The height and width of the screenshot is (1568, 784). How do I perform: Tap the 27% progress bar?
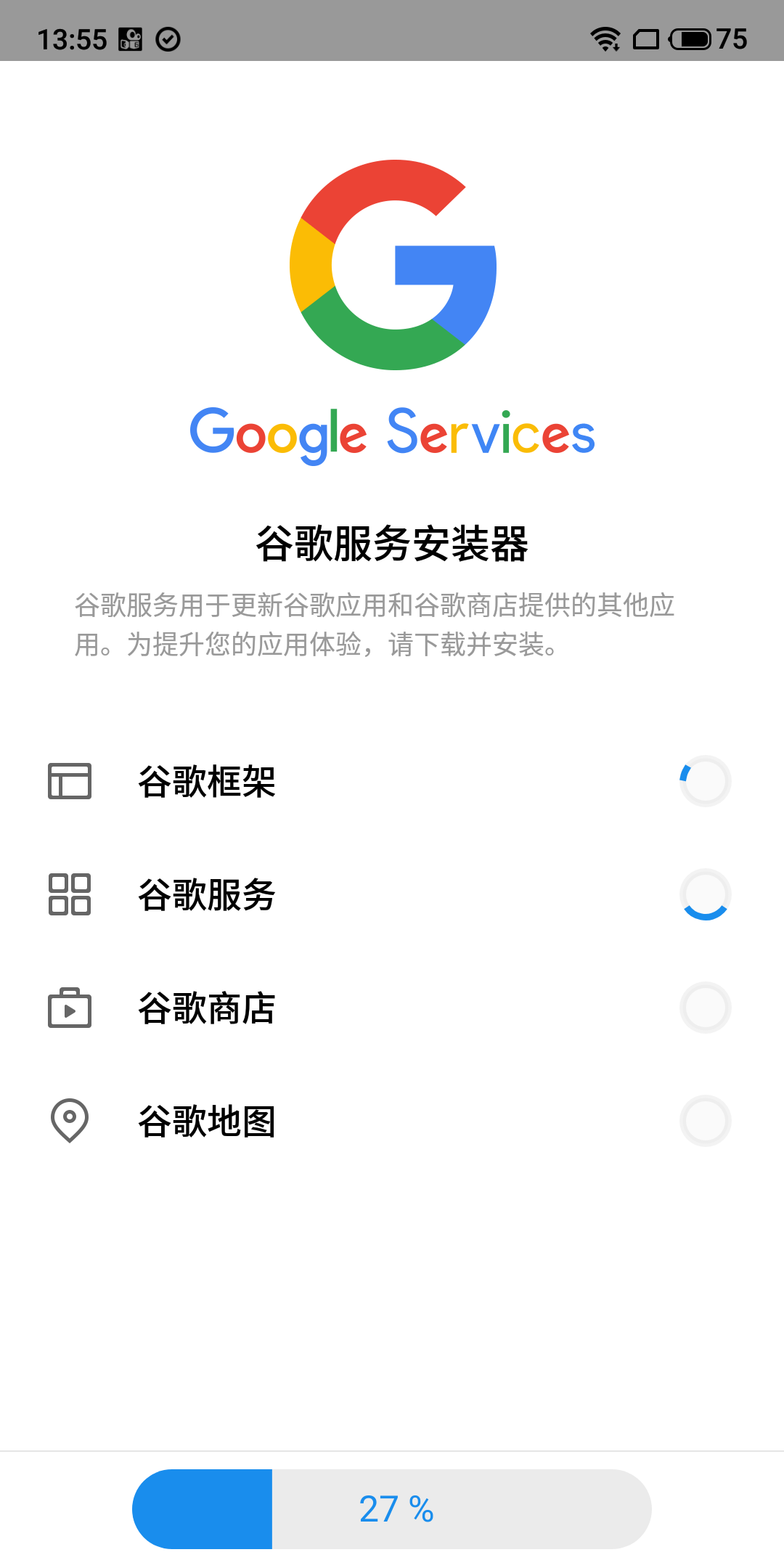(392, 1508)
